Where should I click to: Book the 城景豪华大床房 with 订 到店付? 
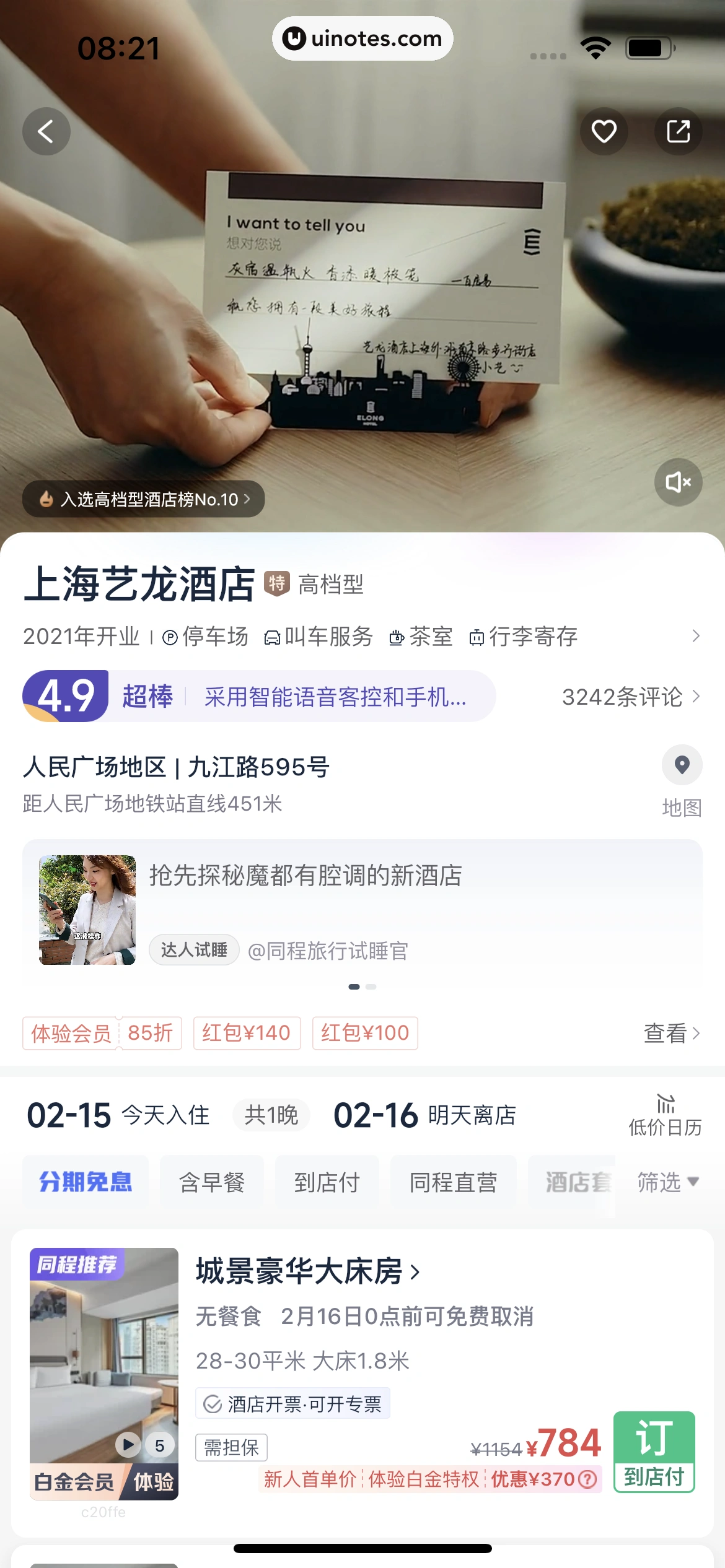(654, 1452)
